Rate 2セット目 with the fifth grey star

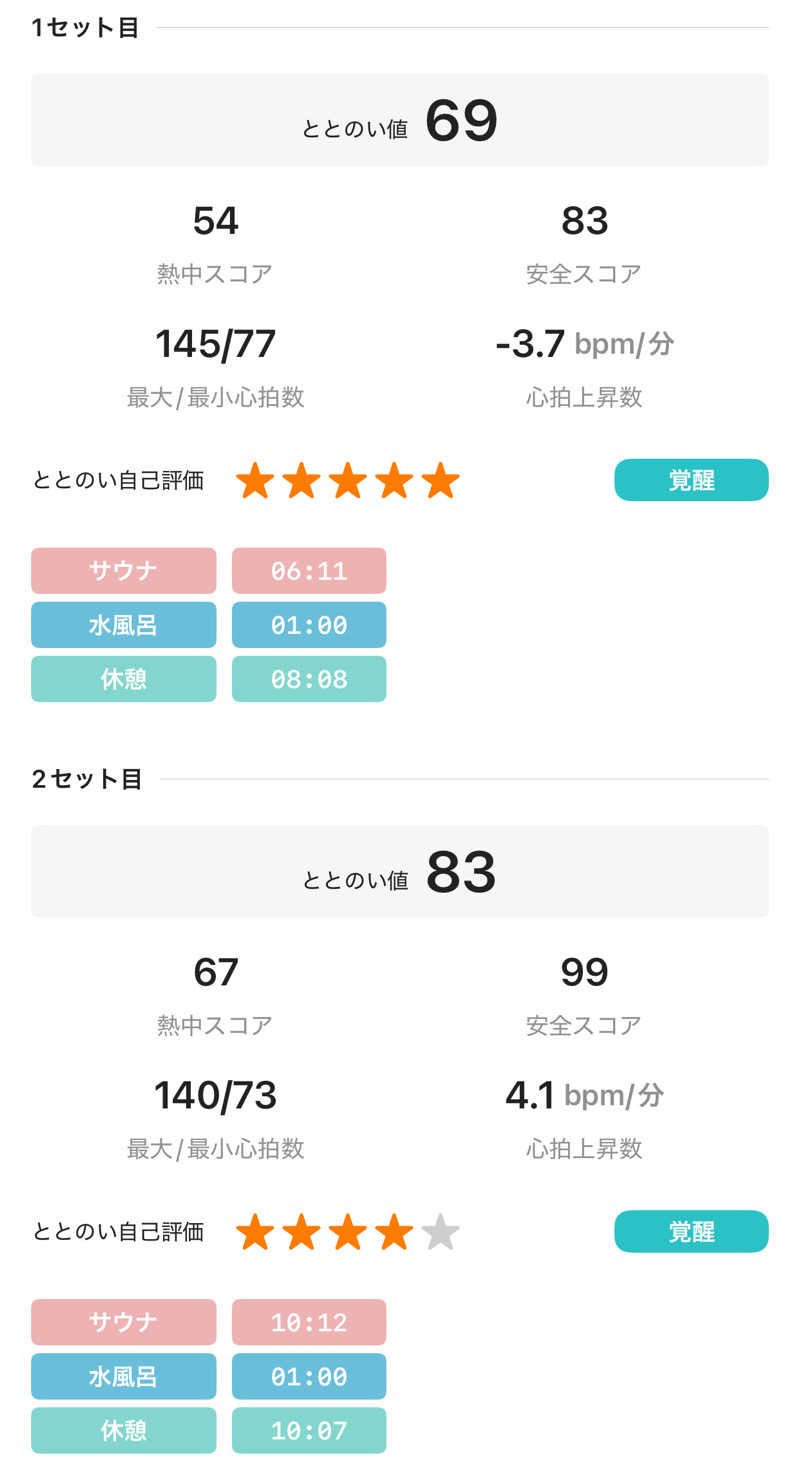pos(440,1232)
